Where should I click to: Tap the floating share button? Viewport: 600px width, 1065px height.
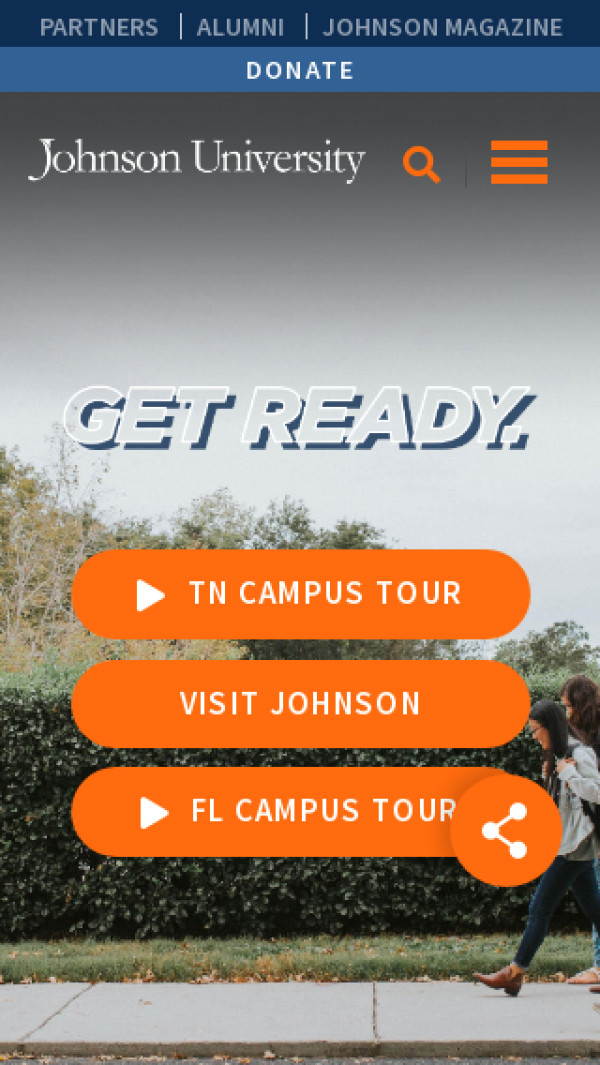(x=505, y=831)
